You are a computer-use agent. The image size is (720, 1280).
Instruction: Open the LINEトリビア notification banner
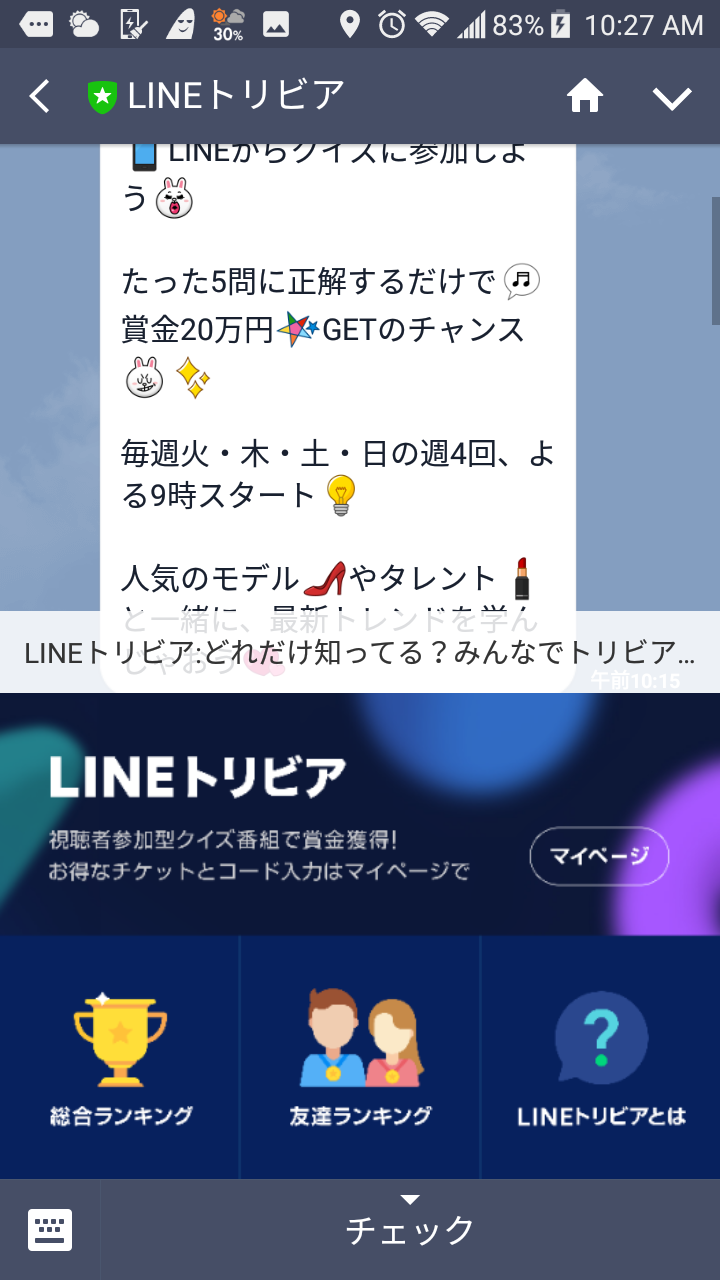tap(360, 653)
